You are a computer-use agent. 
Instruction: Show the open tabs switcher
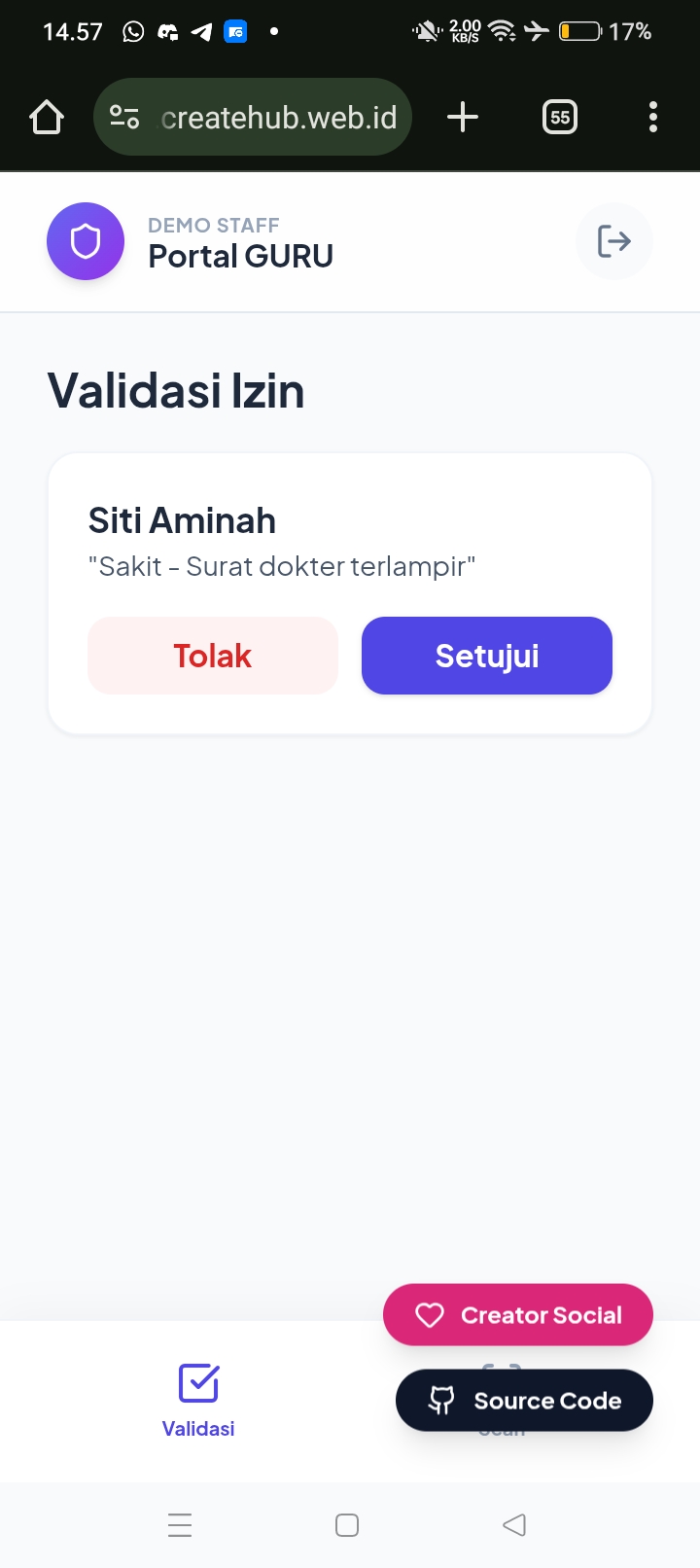pos(560,118)
